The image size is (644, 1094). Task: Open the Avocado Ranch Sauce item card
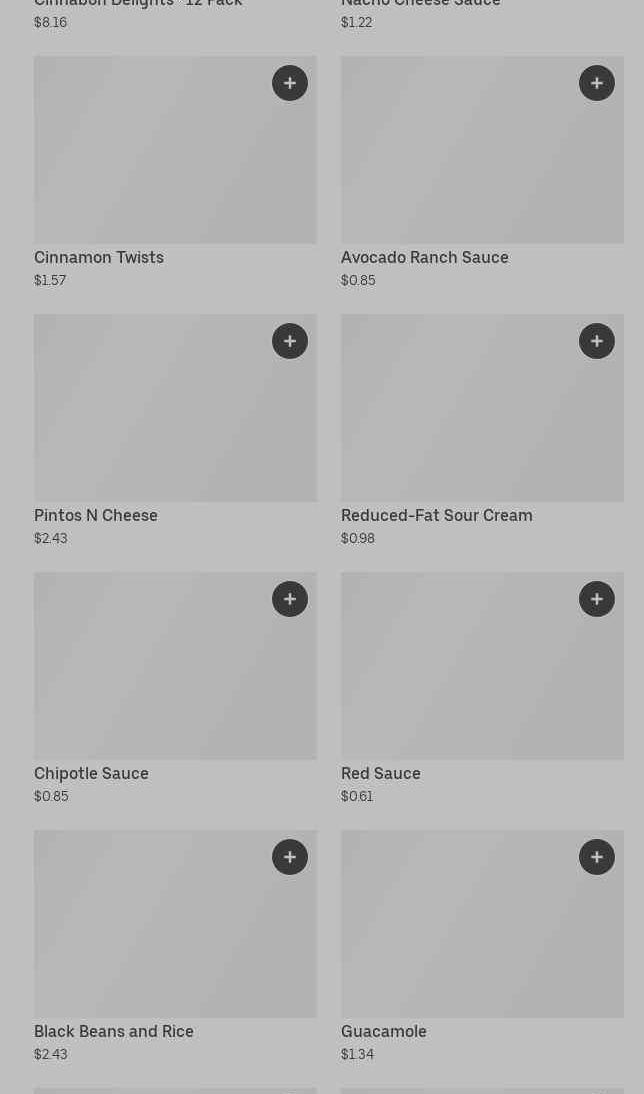click(460, 160)
